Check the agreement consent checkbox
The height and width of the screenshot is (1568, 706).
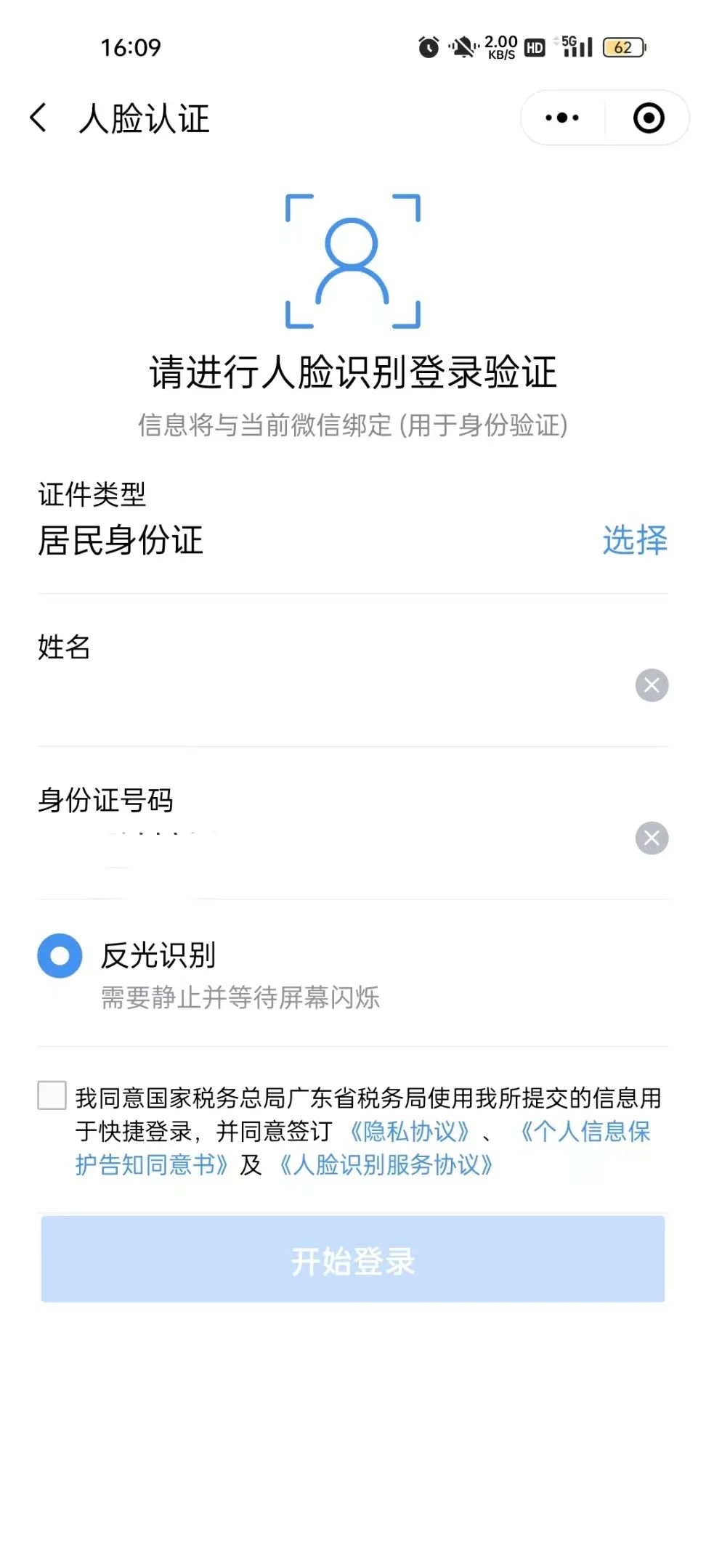tap(52, 1095)
